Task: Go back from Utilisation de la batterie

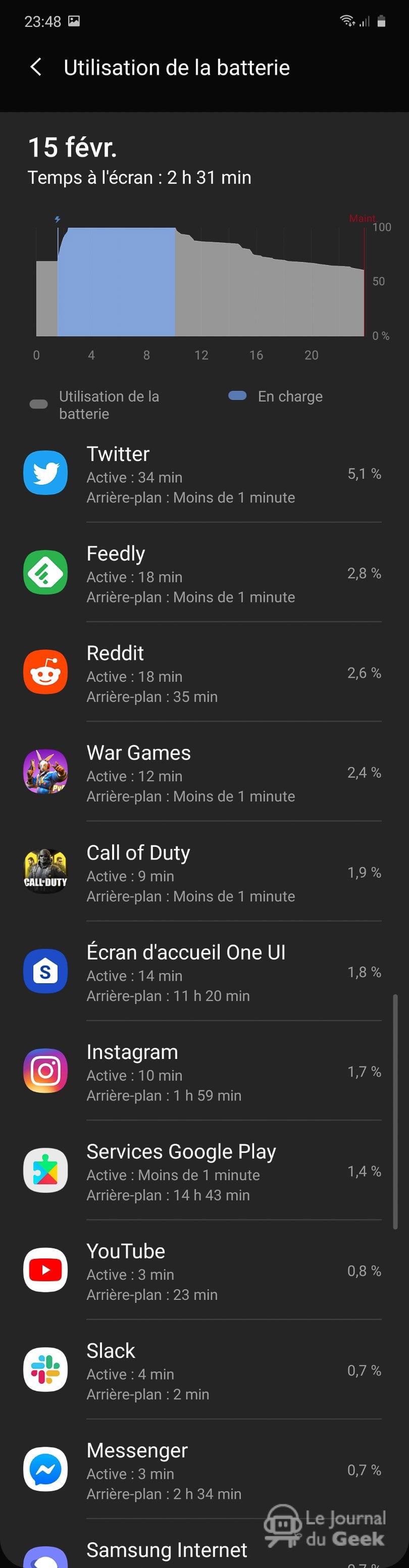Action: click(36, 67)
